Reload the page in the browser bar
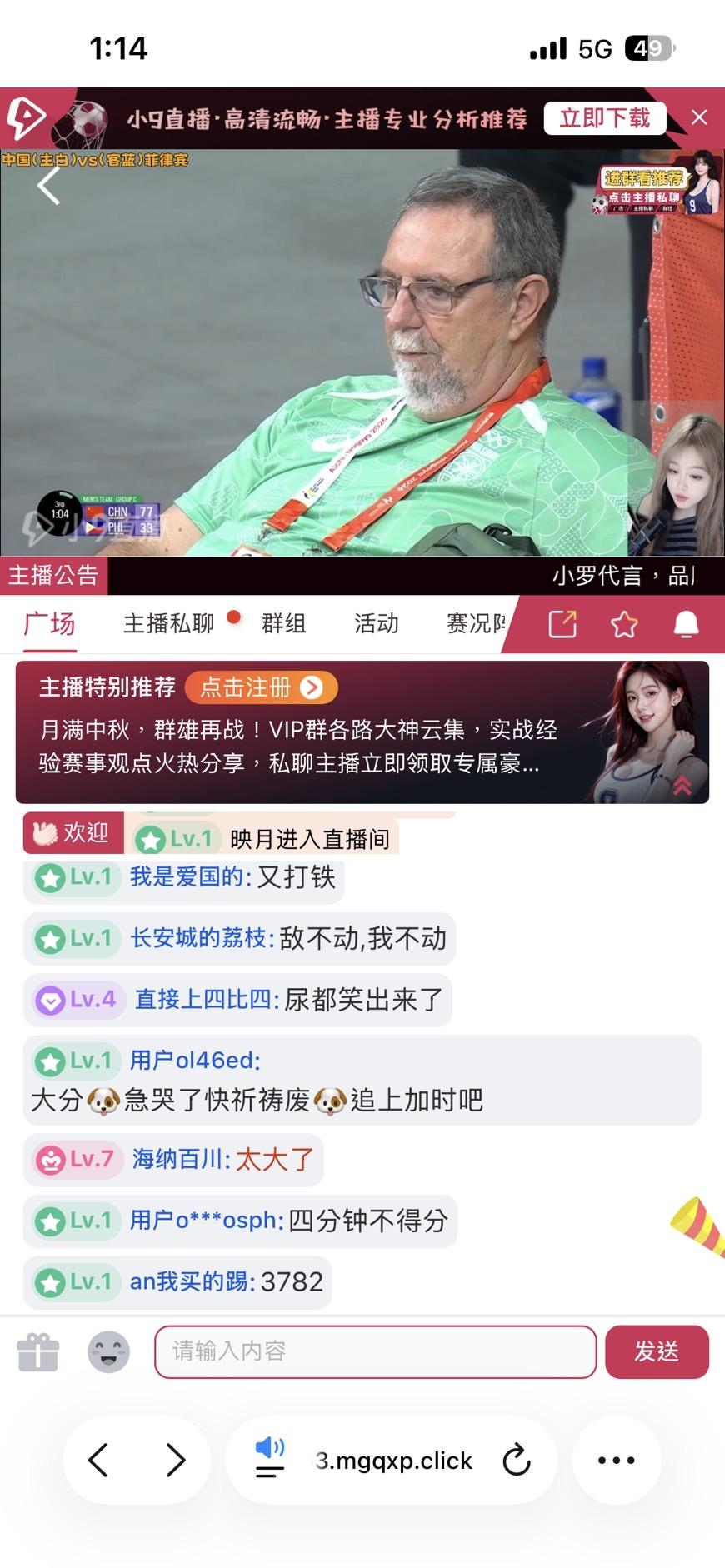Viewport: 725px width, 1568px height. 517,1460
